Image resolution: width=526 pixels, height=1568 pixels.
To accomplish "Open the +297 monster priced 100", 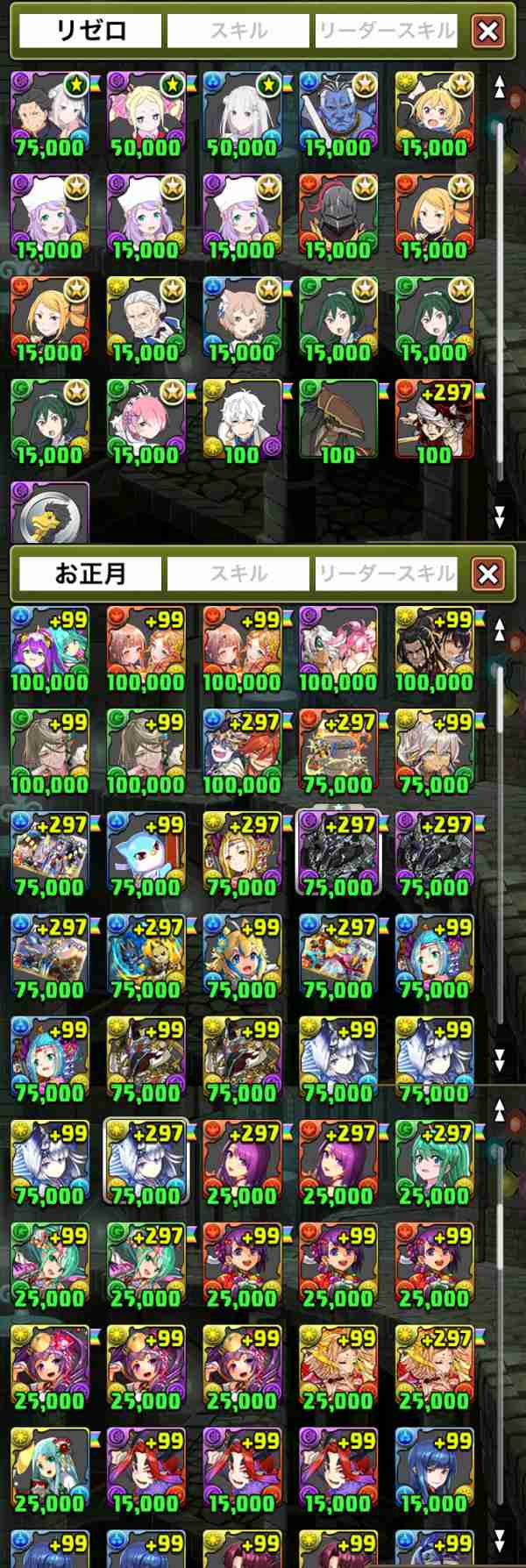I will 433,422.
